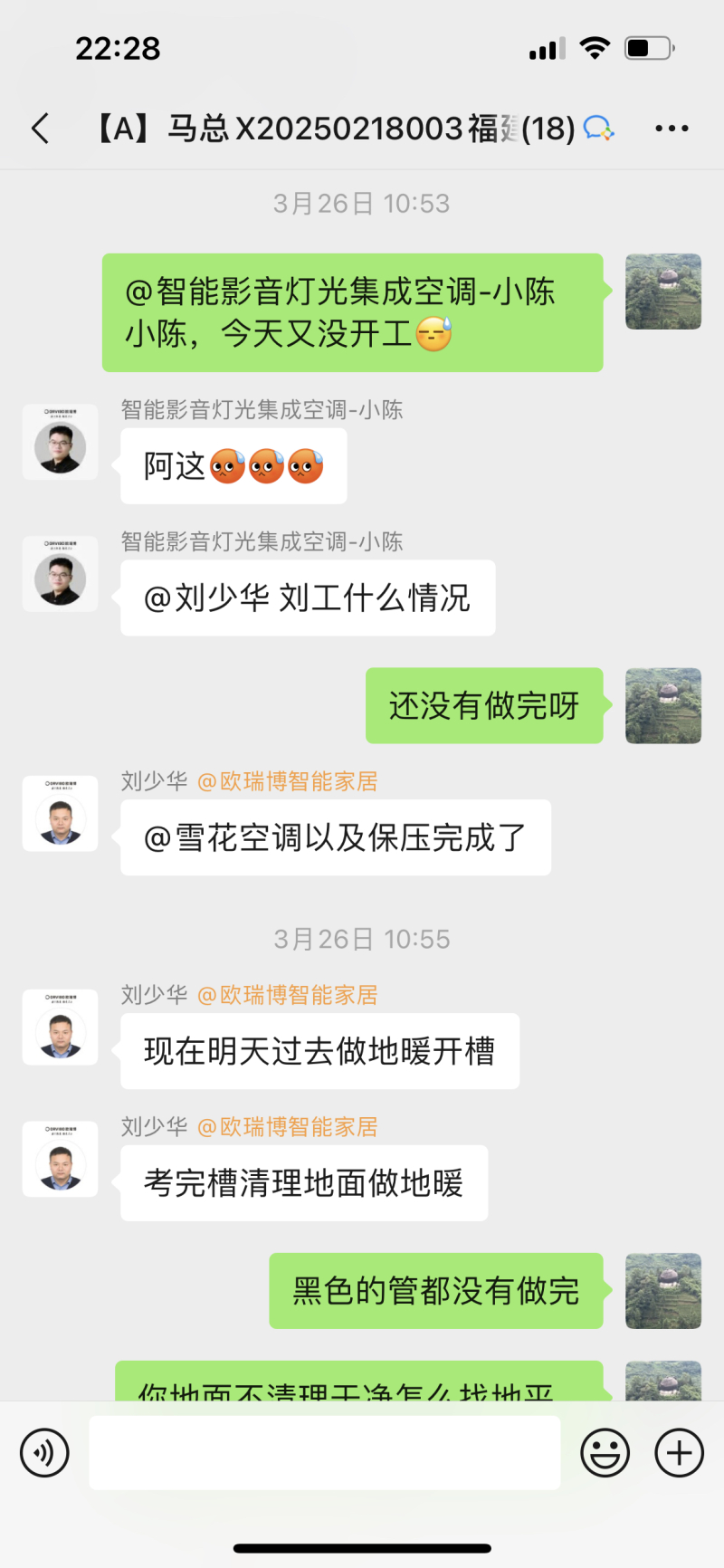The height and width of the screenshot is (1568, 724).
Task: Open 刘少华's avatar beside 现在明天过去做地暖开槽
Action: [60, 1027]
